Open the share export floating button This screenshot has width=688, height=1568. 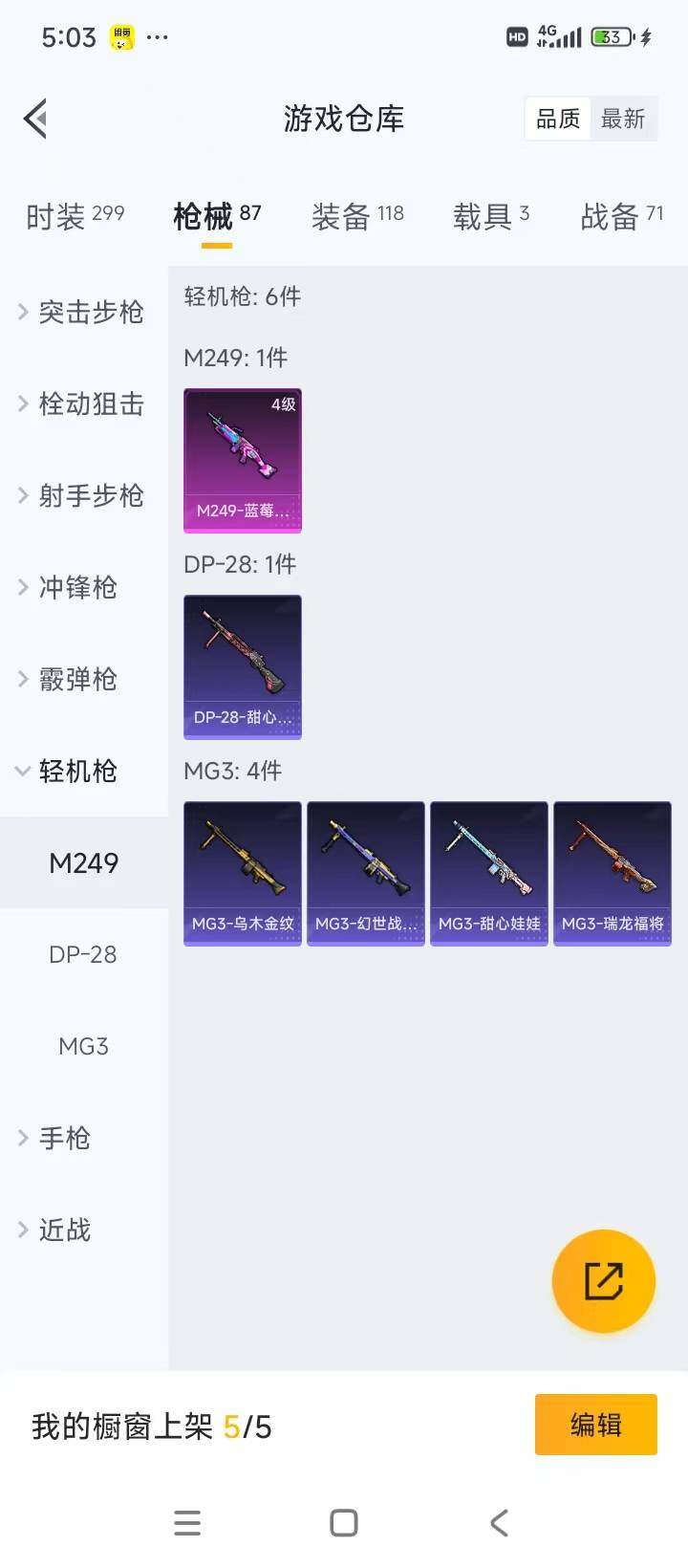click(x=603, y=1281)
